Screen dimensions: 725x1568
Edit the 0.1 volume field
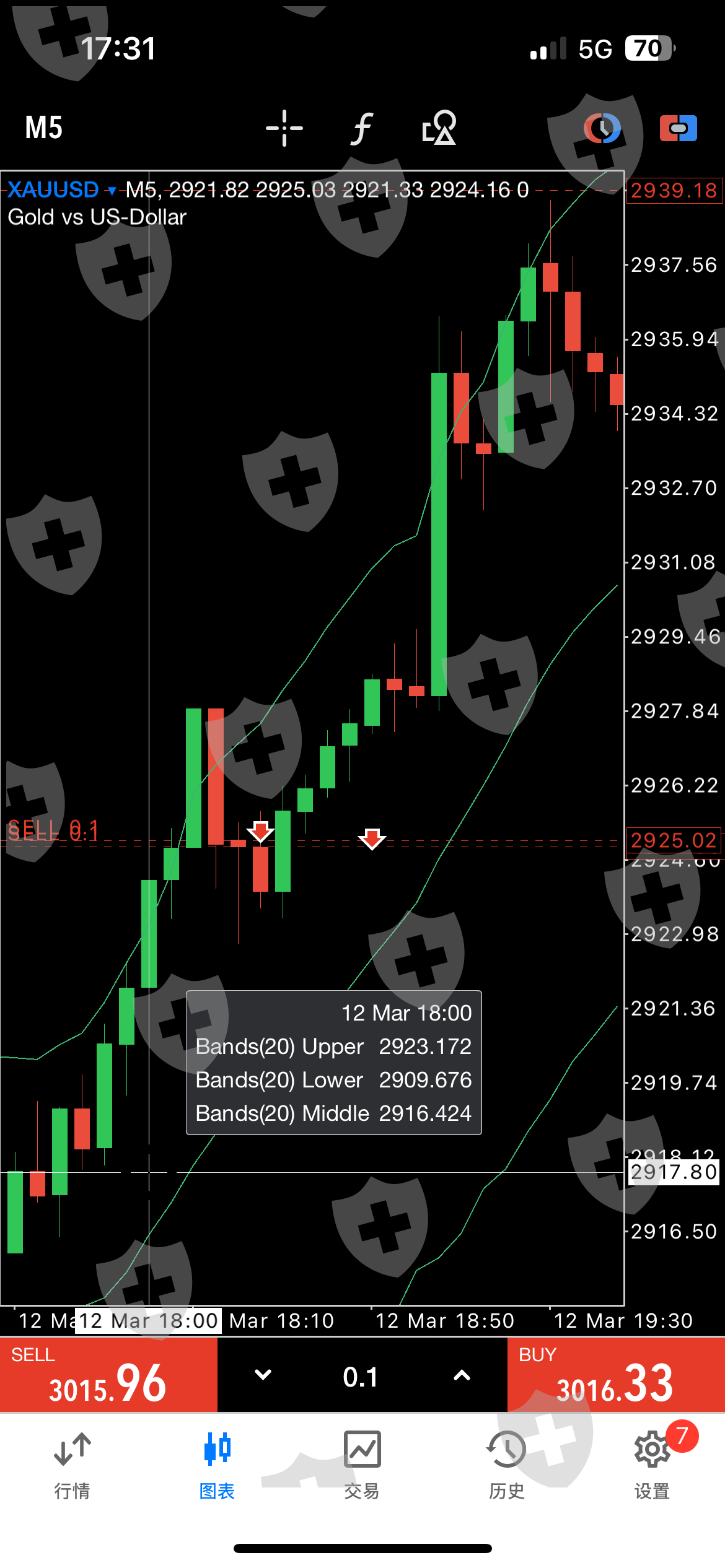[361, 1377]
